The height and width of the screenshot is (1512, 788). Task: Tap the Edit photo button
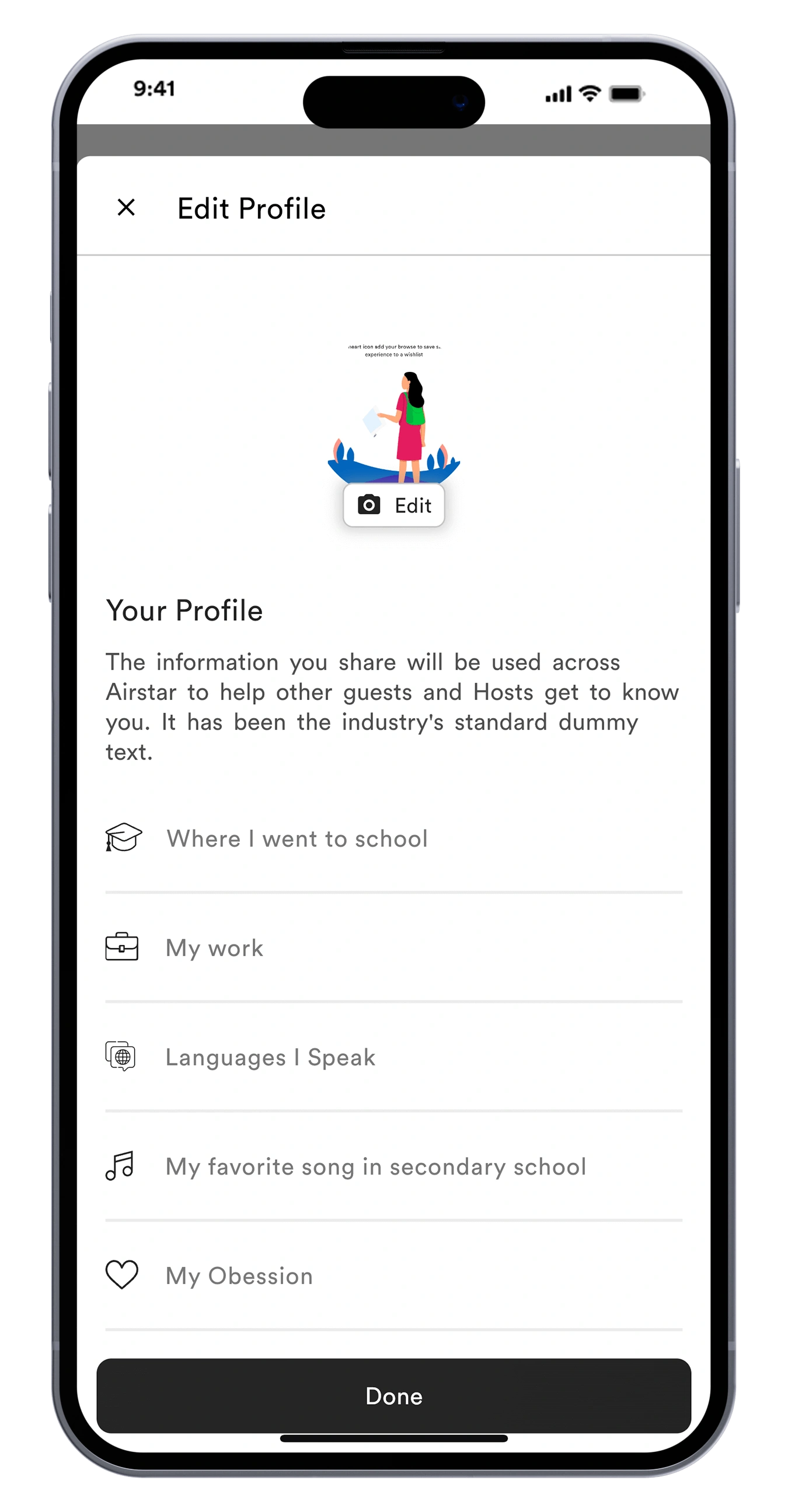pos(393,506)
